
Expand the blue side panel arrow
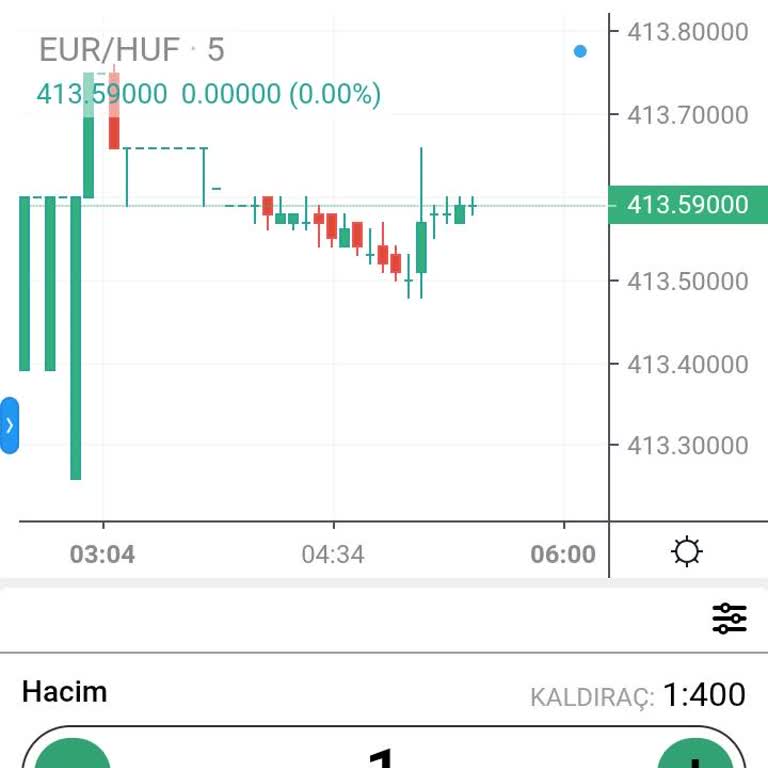tap(10, 425)
